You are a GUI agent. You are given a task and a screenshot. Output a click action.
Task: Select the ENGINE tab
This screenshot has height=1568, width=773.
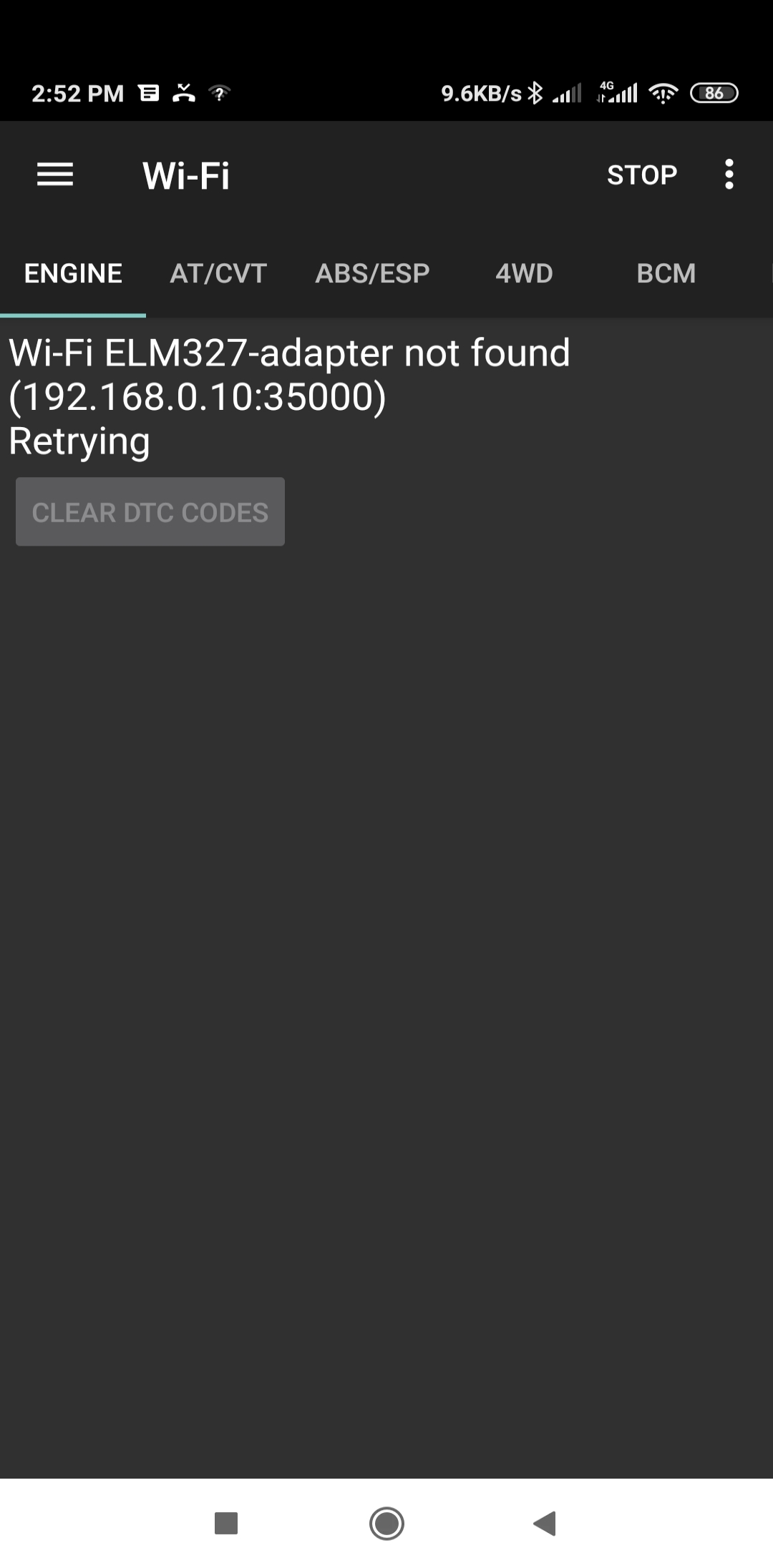tap(73, 273)
